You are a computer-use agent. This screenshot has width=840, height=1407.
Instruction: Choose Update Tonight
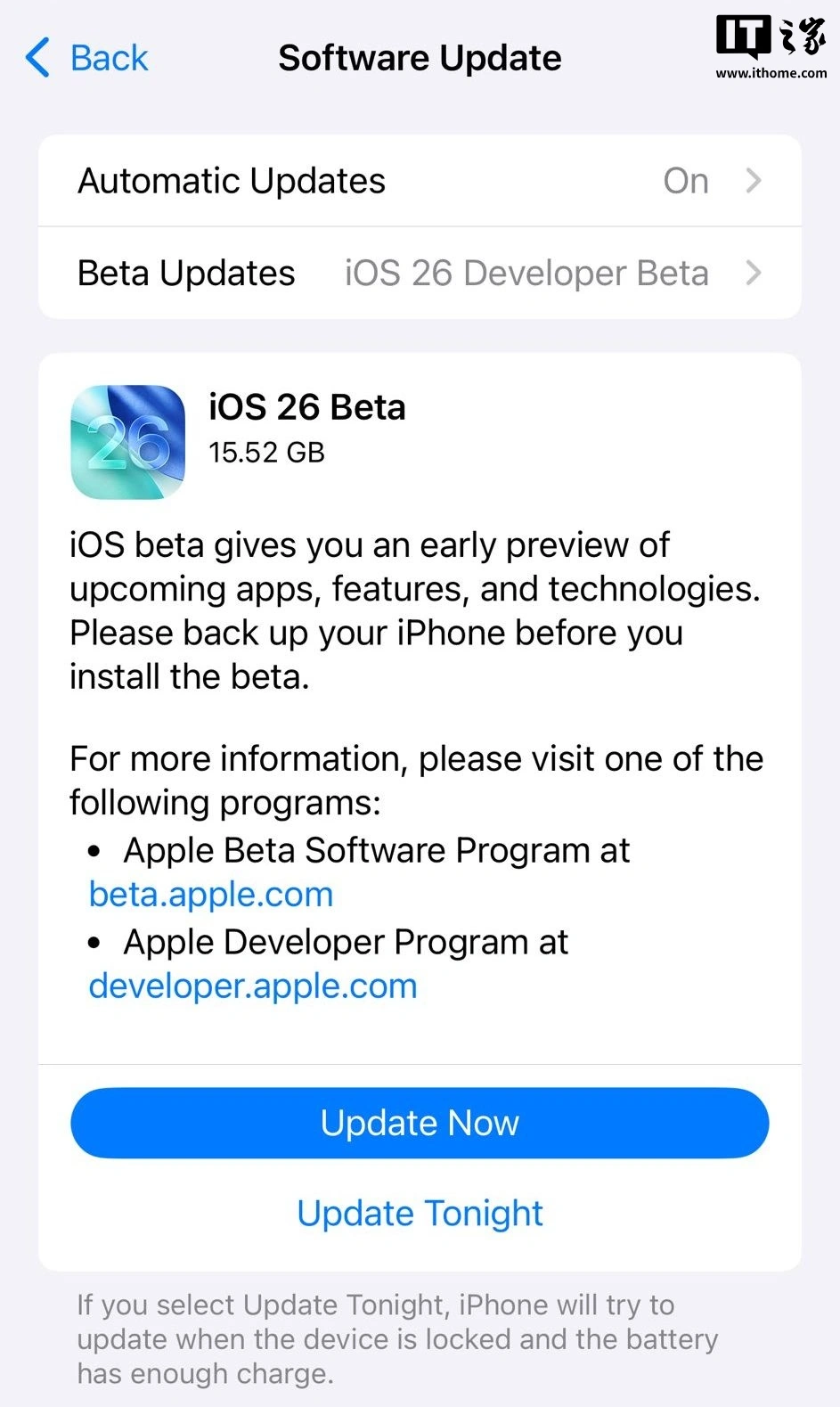coord(420,1214)
